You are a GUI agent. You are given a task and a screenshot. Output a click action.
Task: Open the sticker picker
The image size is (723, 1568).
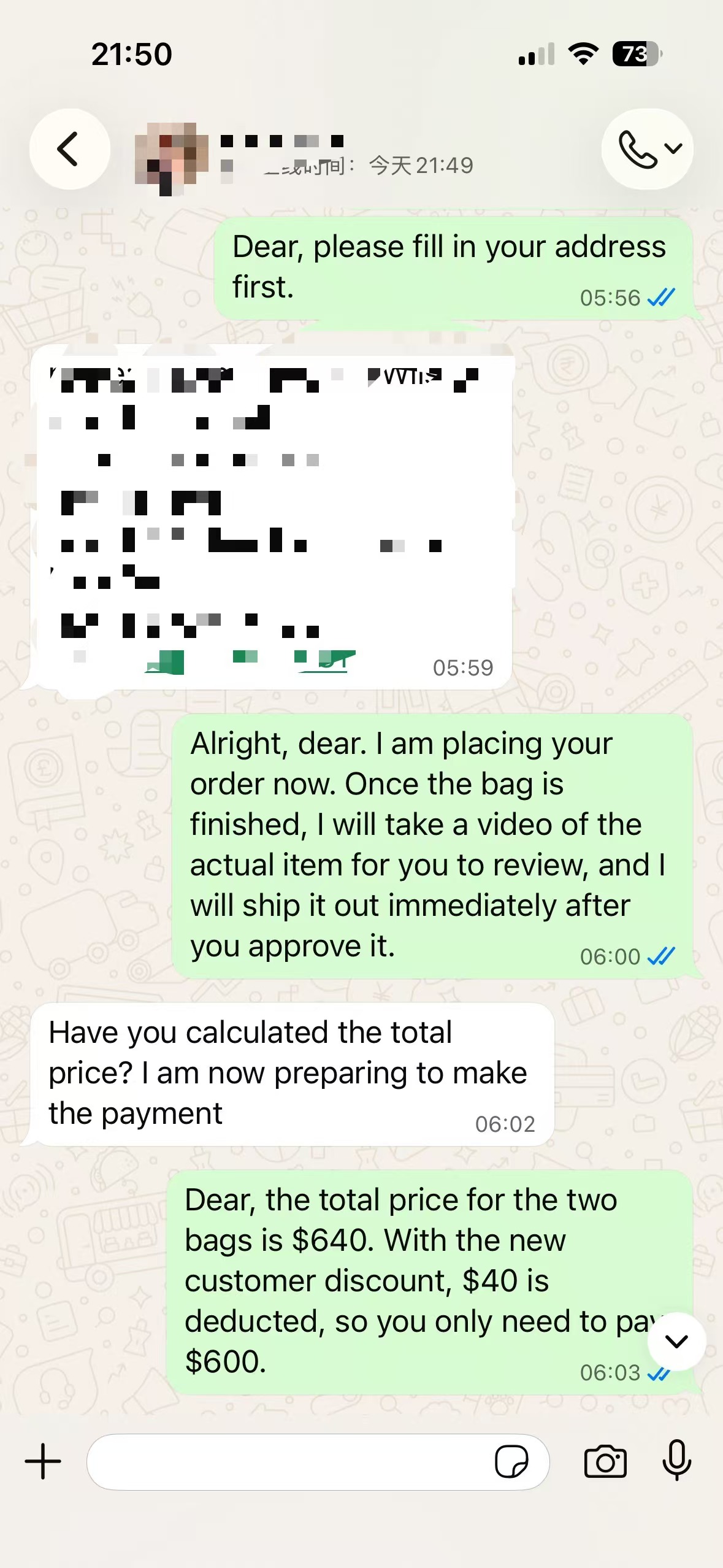point(511,1462)
